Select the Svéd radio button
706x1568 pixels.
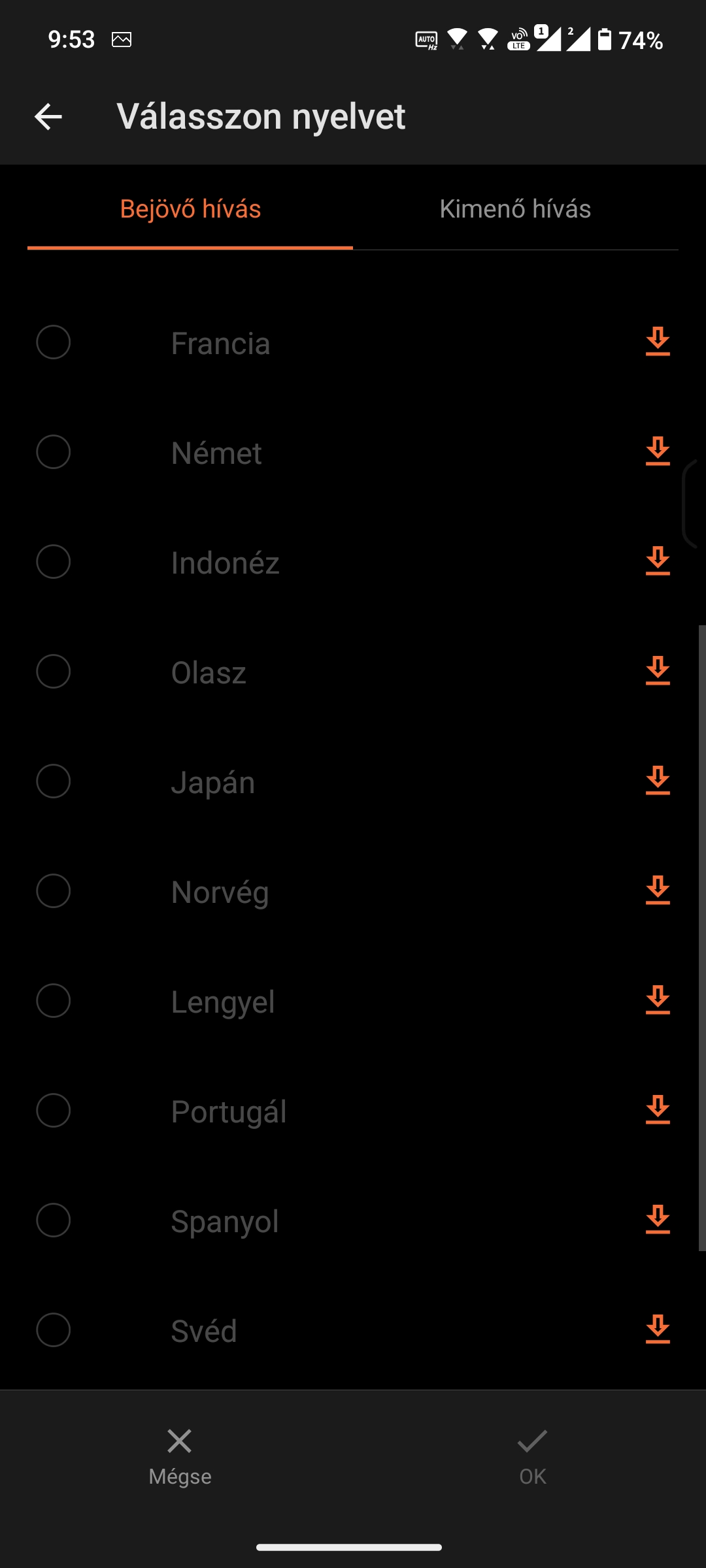(x=54, y=1330)
